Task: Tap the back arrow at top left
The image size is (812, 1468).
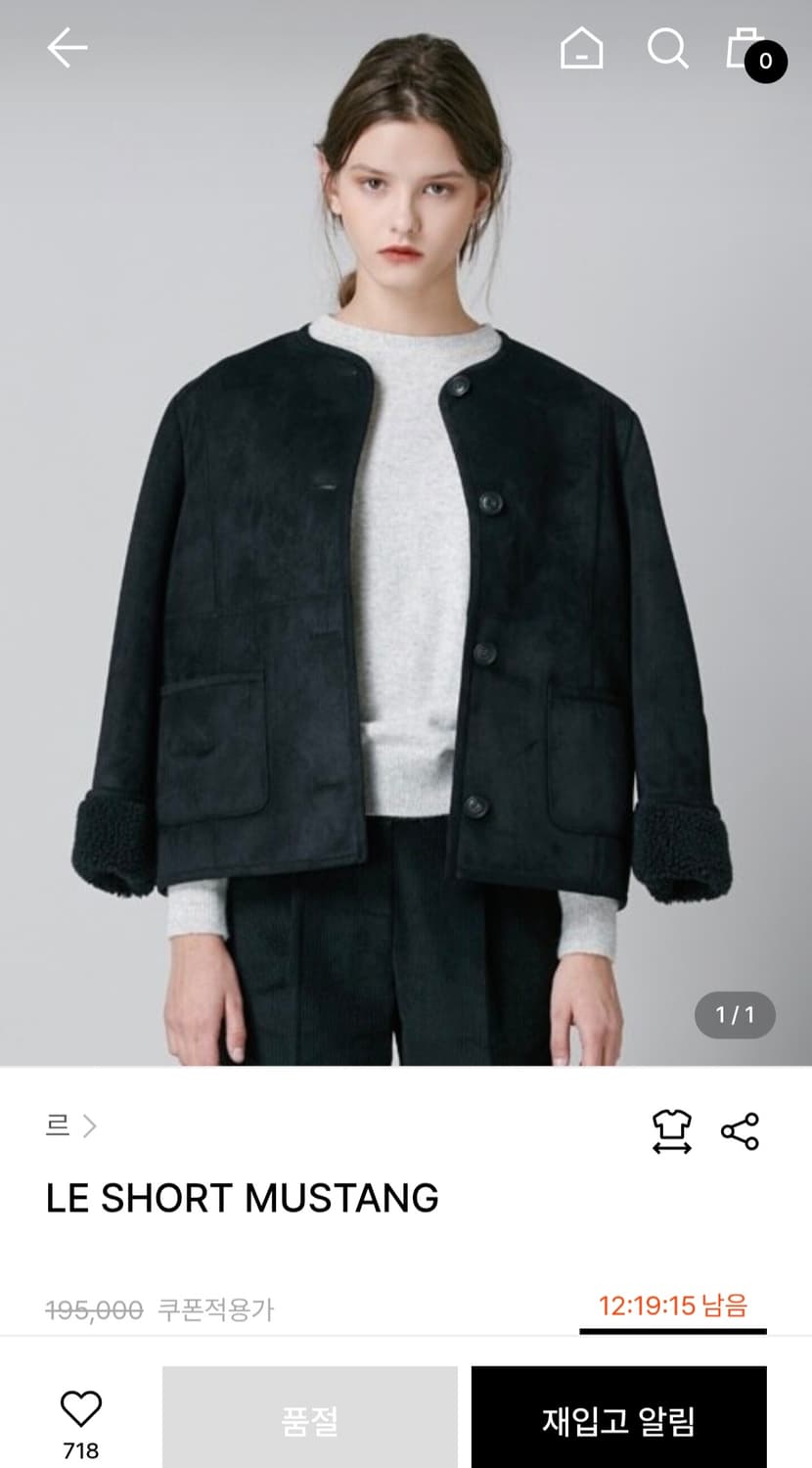Action: click(66, 47)
